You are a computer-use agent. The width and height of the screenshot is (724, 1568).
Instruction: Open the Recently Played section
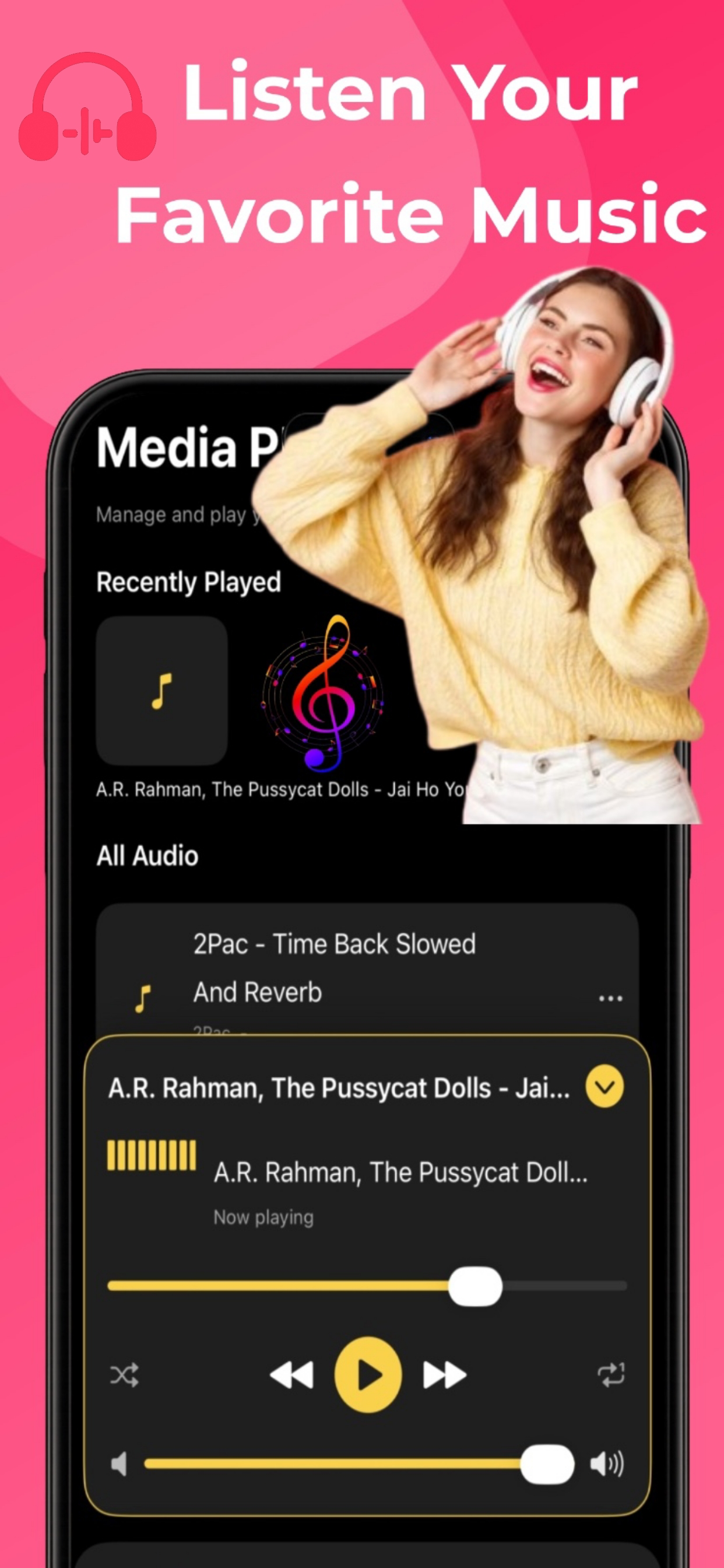189,582
